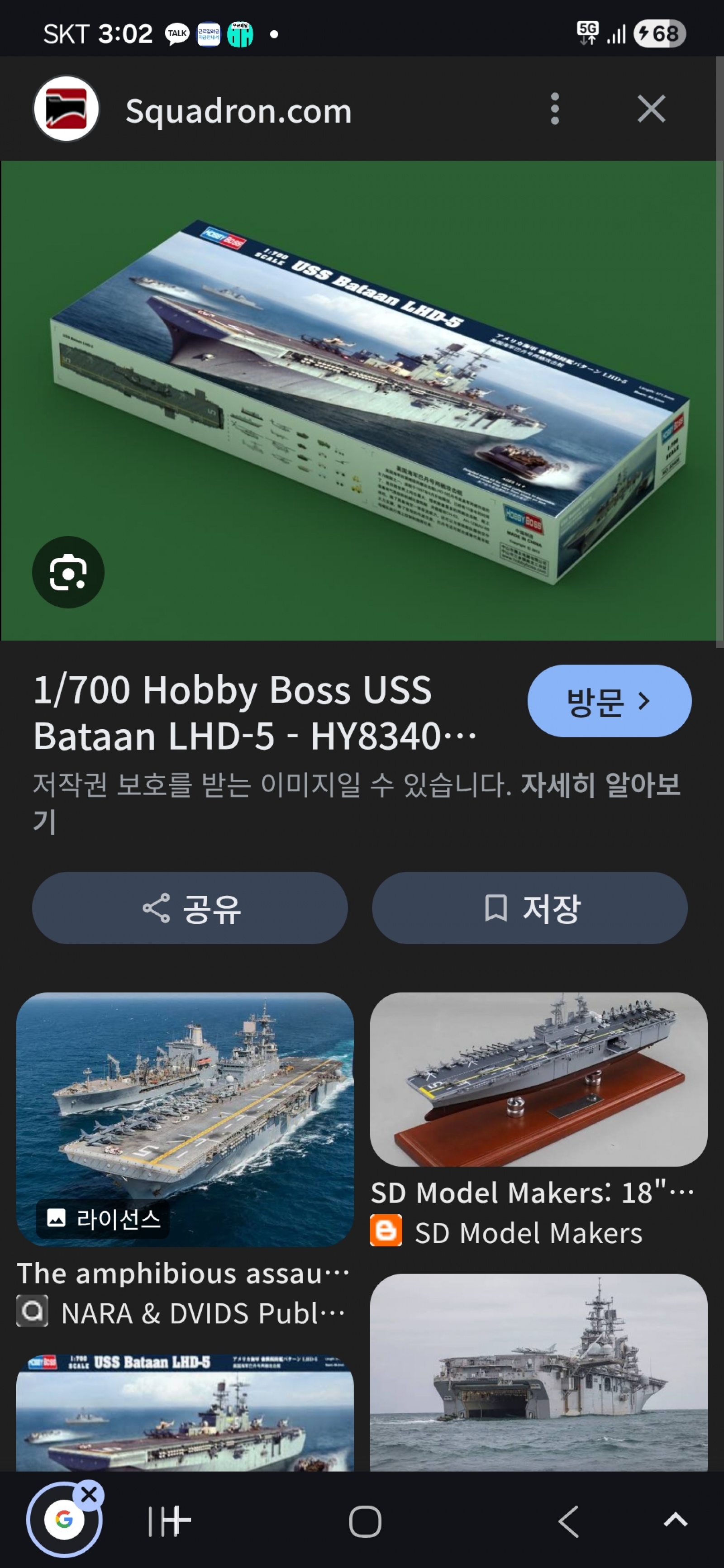The image size is (724, 1568).
Task: Save the image with 저장
Action: click(x=530, y=908)
